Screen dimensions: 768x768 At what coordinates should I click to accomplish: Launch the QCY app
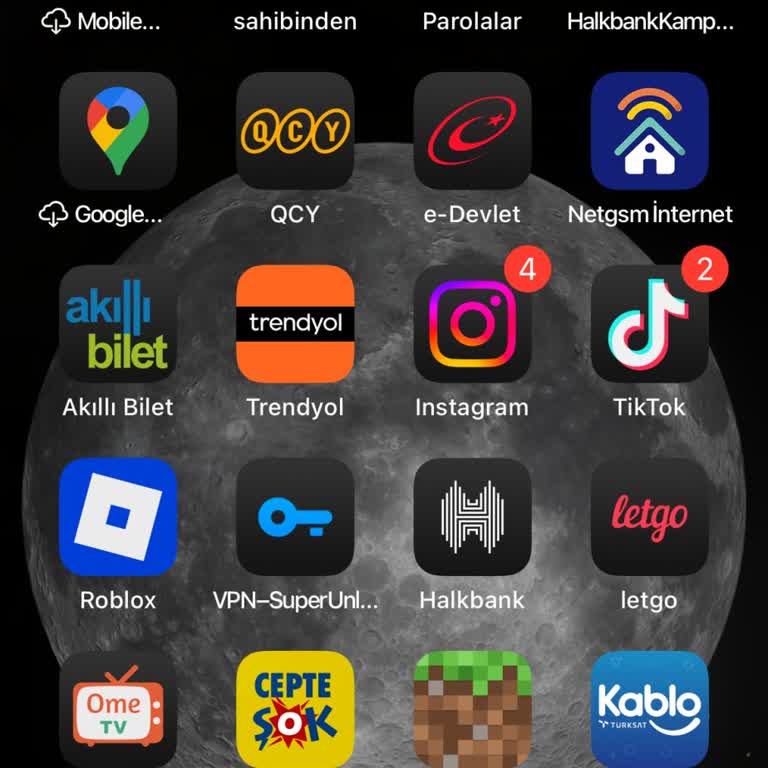click(295, 131)
